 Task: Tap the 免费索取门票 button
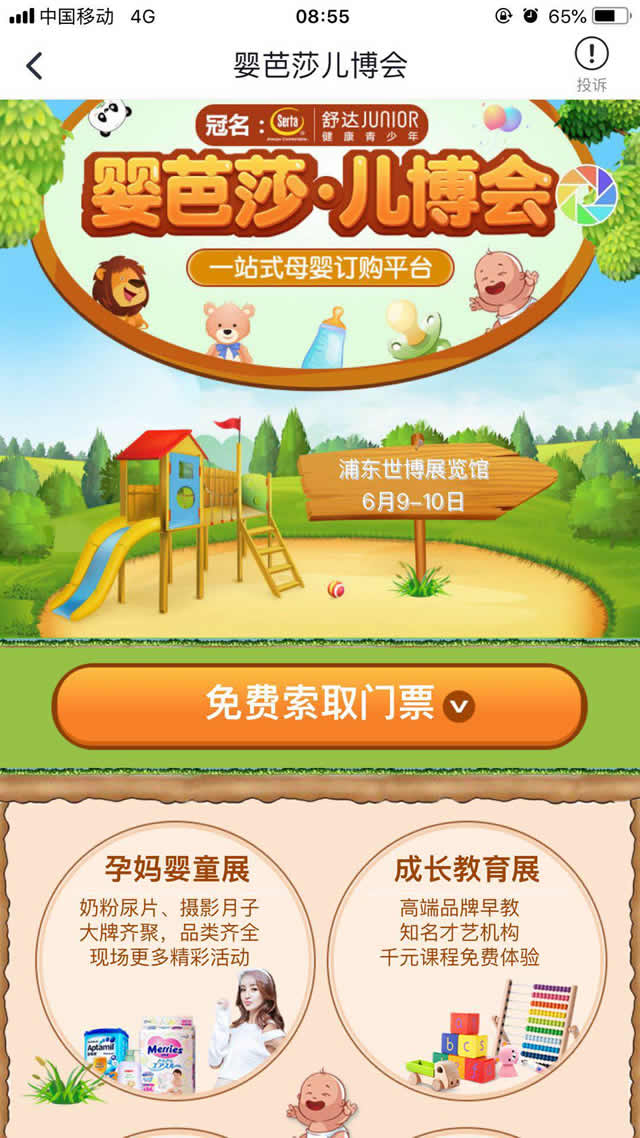pyautogui.click(x=320, y=706)
